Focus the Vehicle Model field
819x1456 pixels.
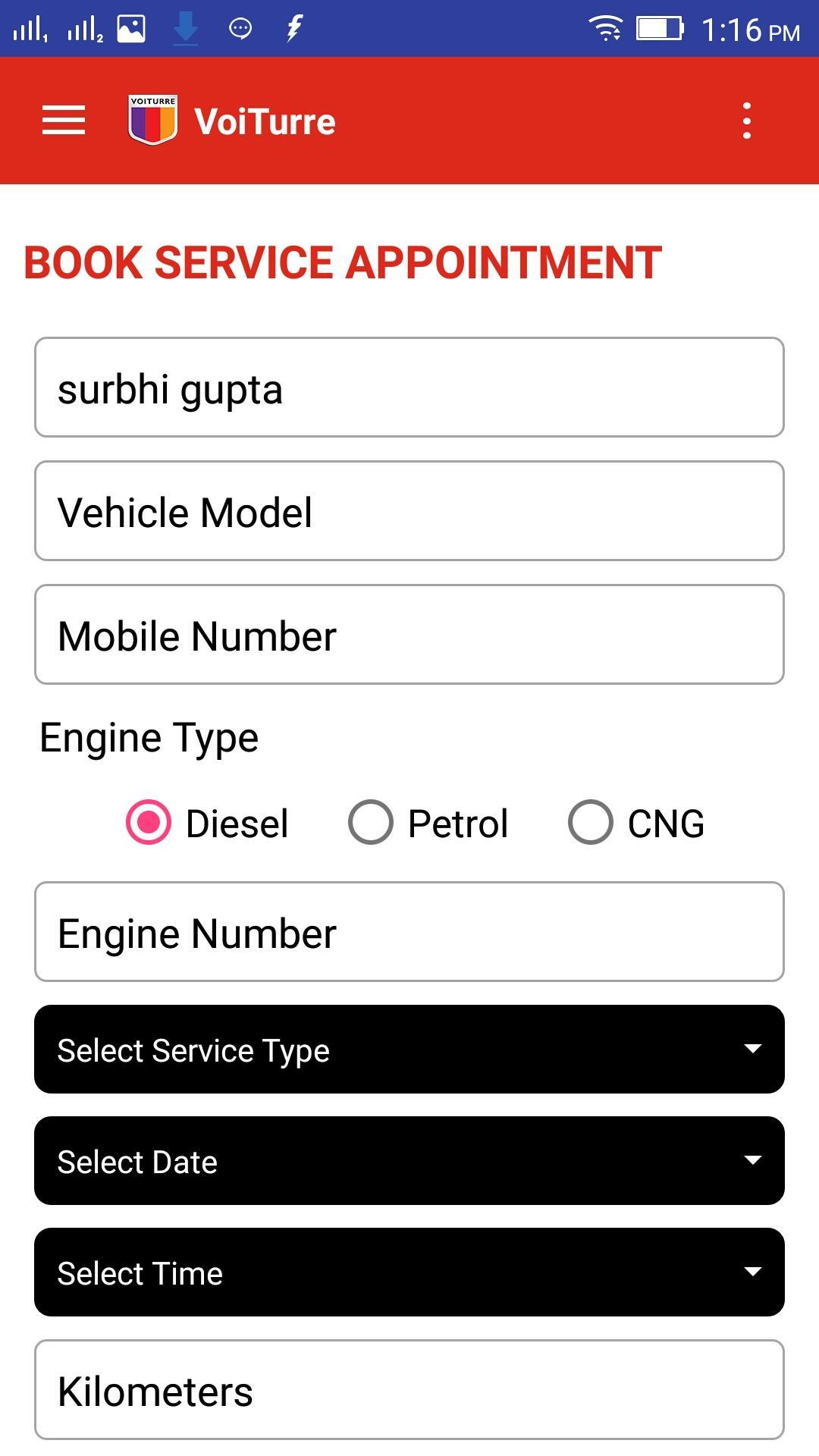[x=409, y=511]
